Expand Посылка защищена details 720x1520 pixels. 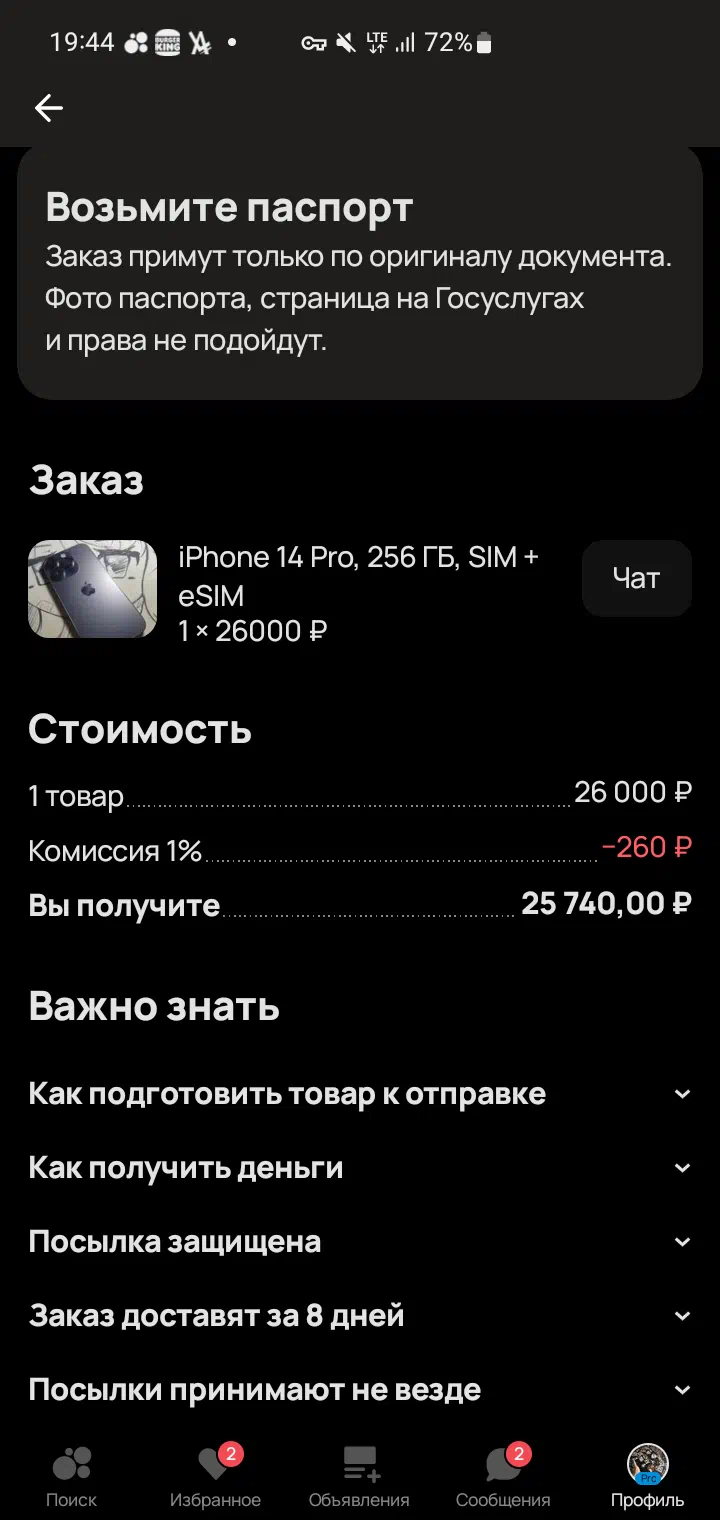coord(360,1242)
